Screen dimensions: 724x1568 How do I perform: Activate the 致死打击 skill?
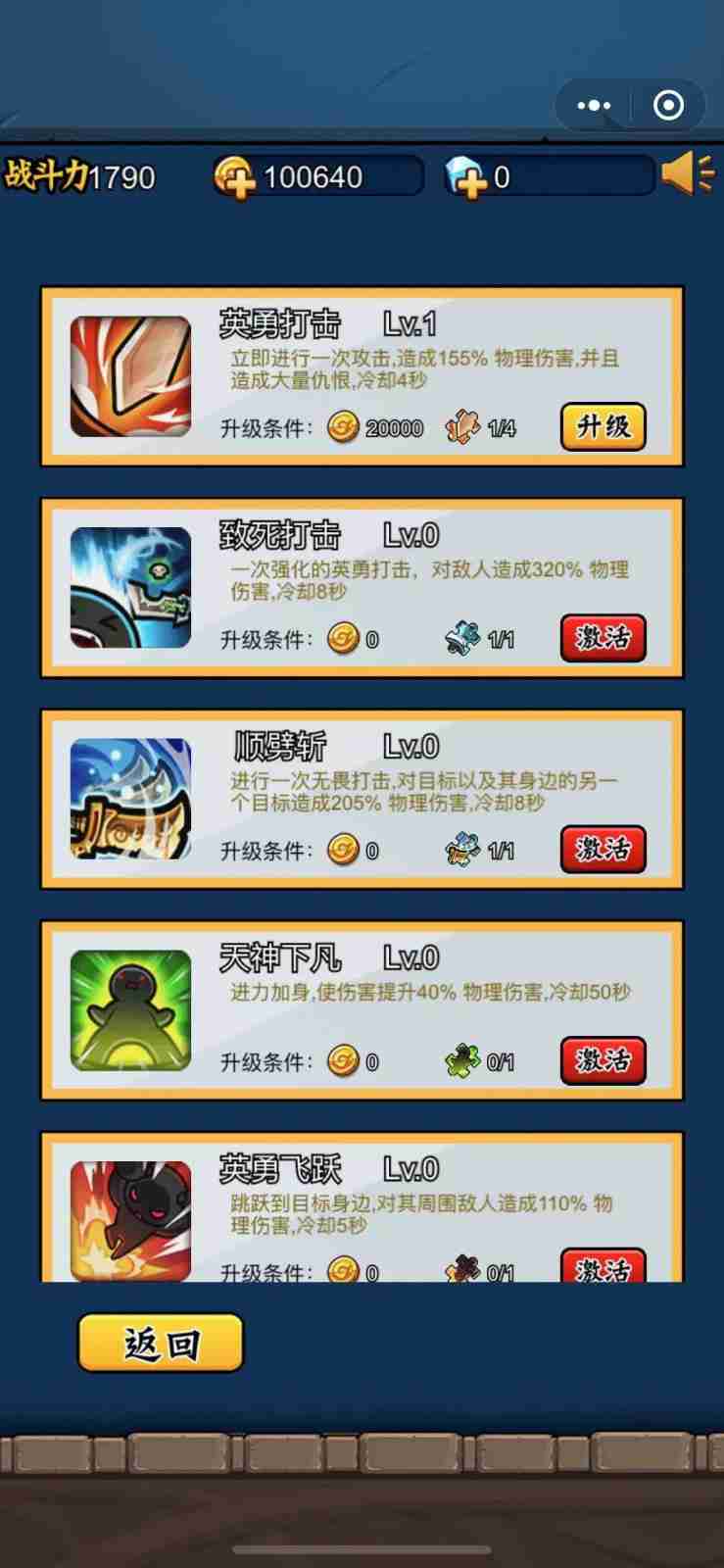tap(603, 638)
